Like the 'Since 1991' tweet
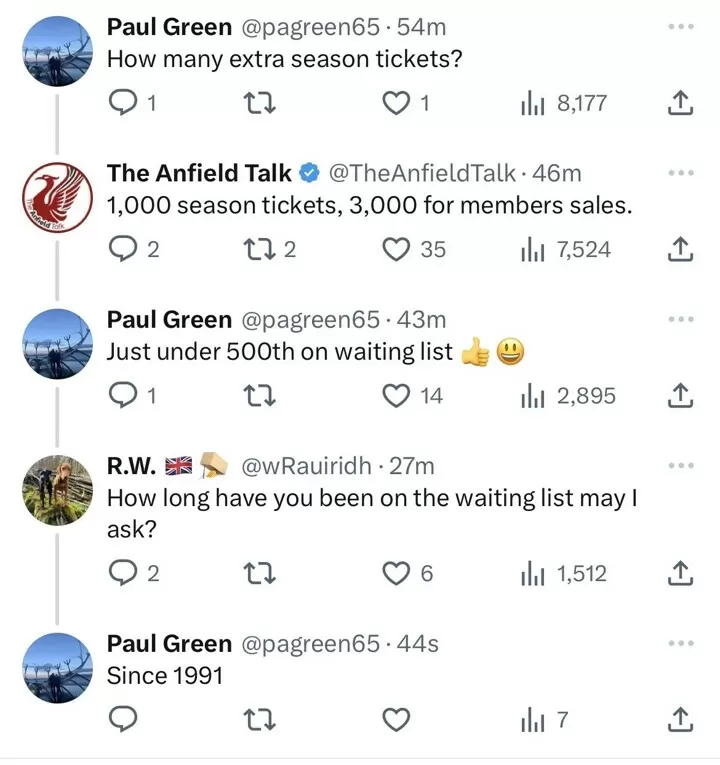Screen dimensions: 720x765 399,719
